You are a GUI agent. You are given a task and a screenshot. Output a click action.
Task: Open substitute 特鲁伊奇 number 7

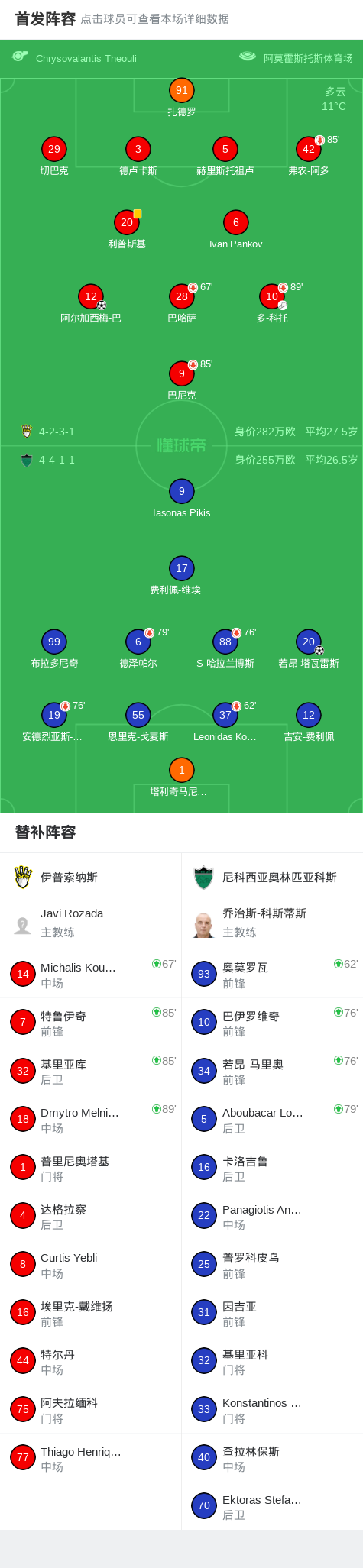(90, 1023)
